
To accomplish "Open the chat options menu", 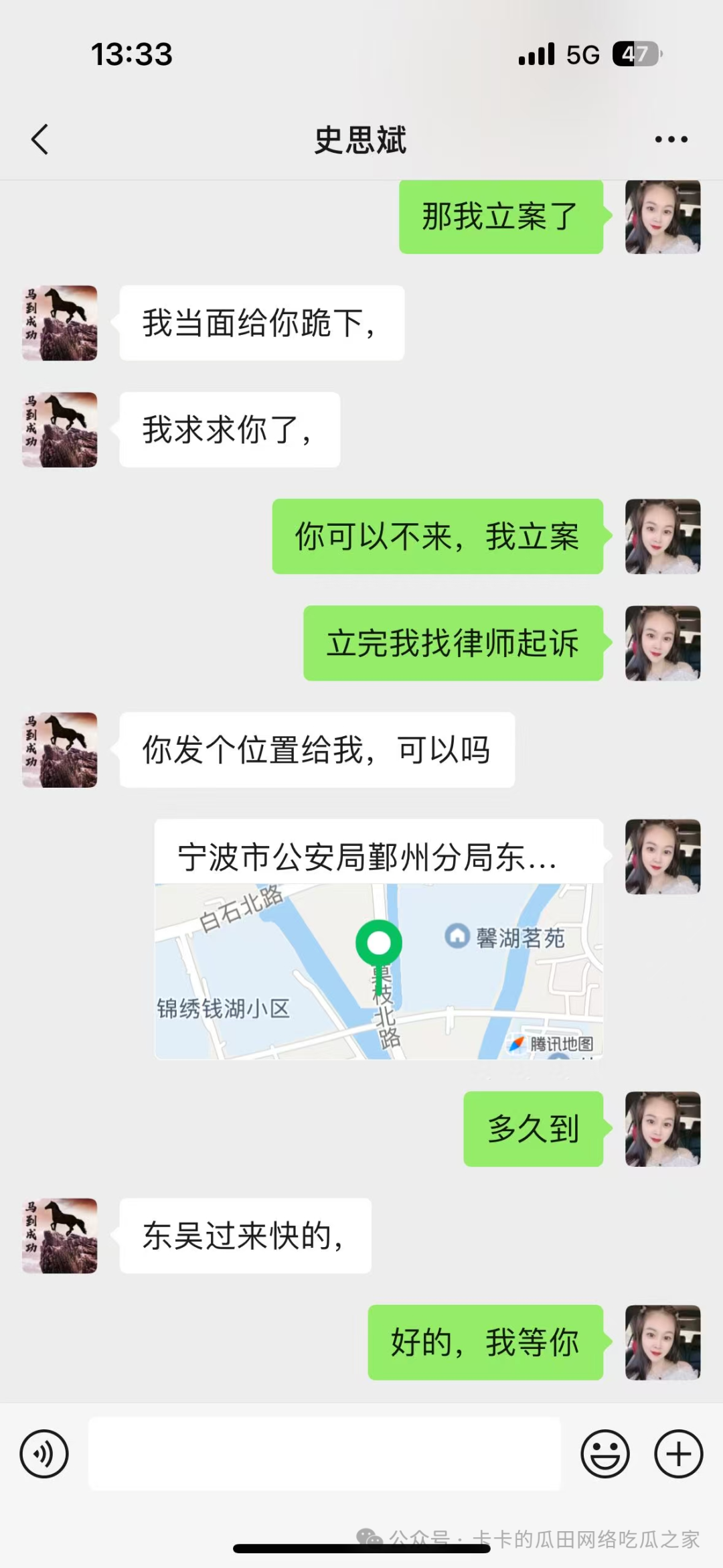I will tap(671, 139).
